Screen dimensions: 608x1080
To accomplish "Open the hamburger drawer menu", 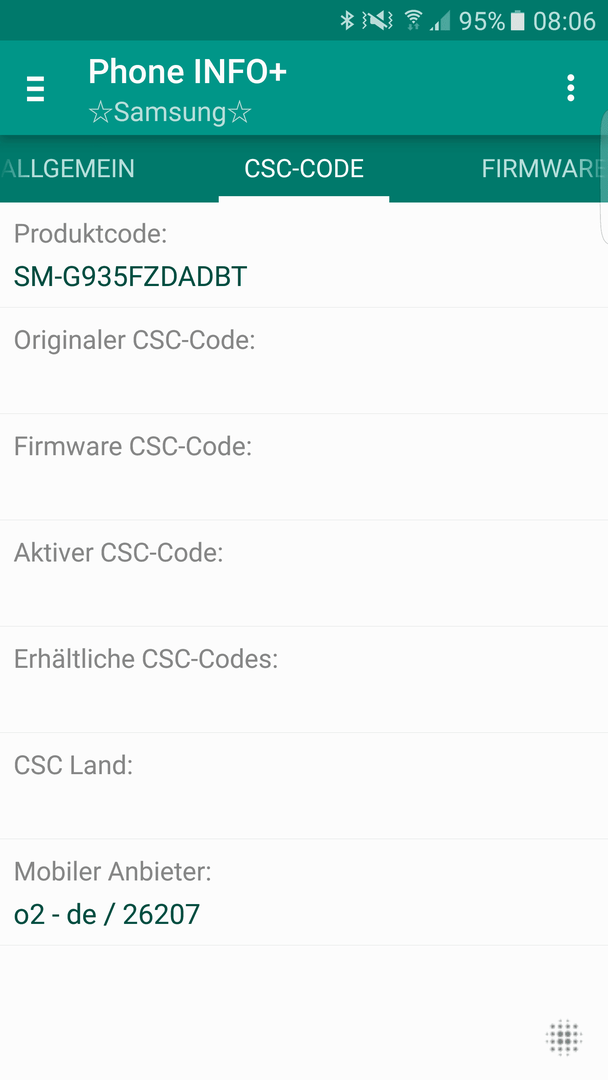I will coord(35,89).
